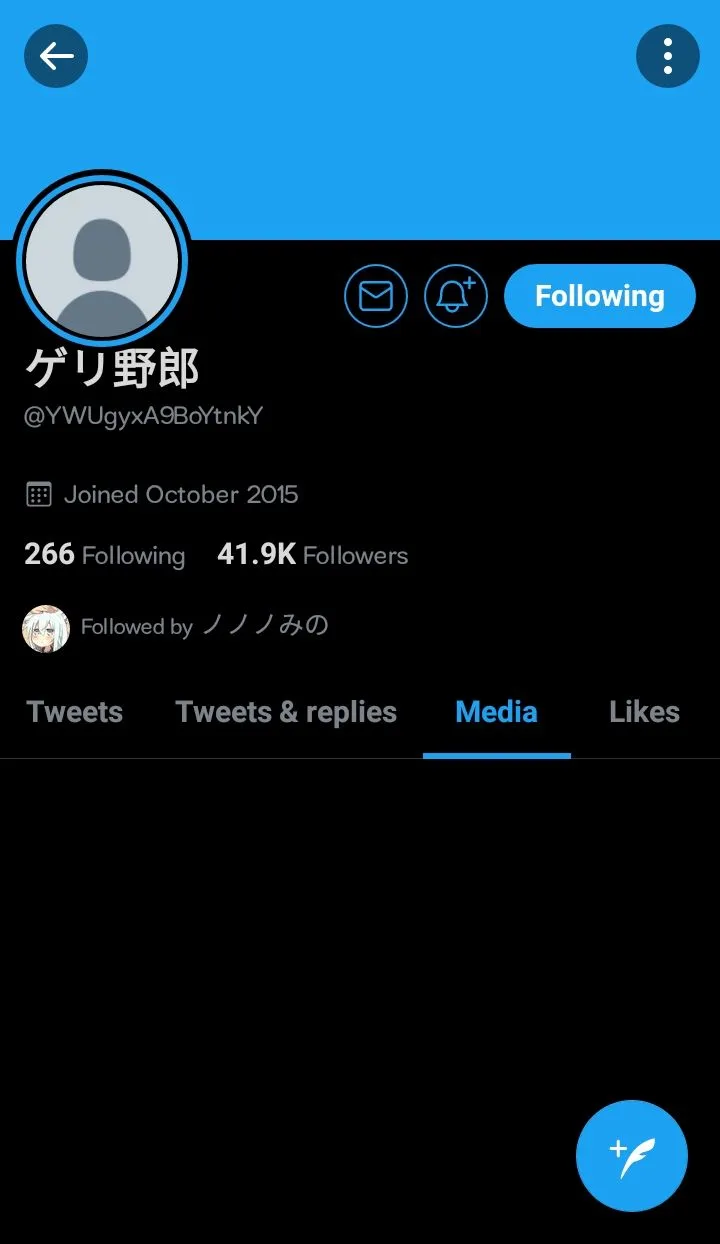Open the 266 Following list
The height and width of the screenshot is (1244, 720).
coord(105,555)
